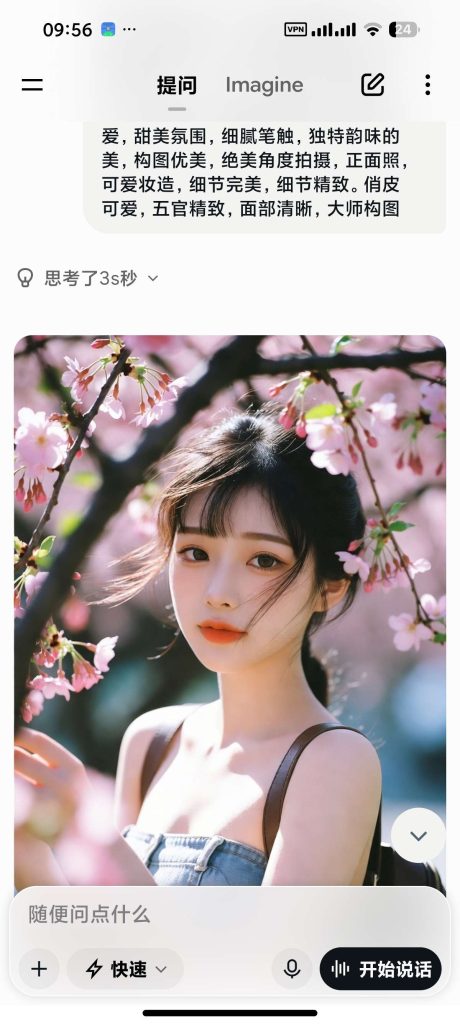Screen dimensions: 460x1024
Task: Jump to the bottom with the down arrow
Action: (418, 835)
